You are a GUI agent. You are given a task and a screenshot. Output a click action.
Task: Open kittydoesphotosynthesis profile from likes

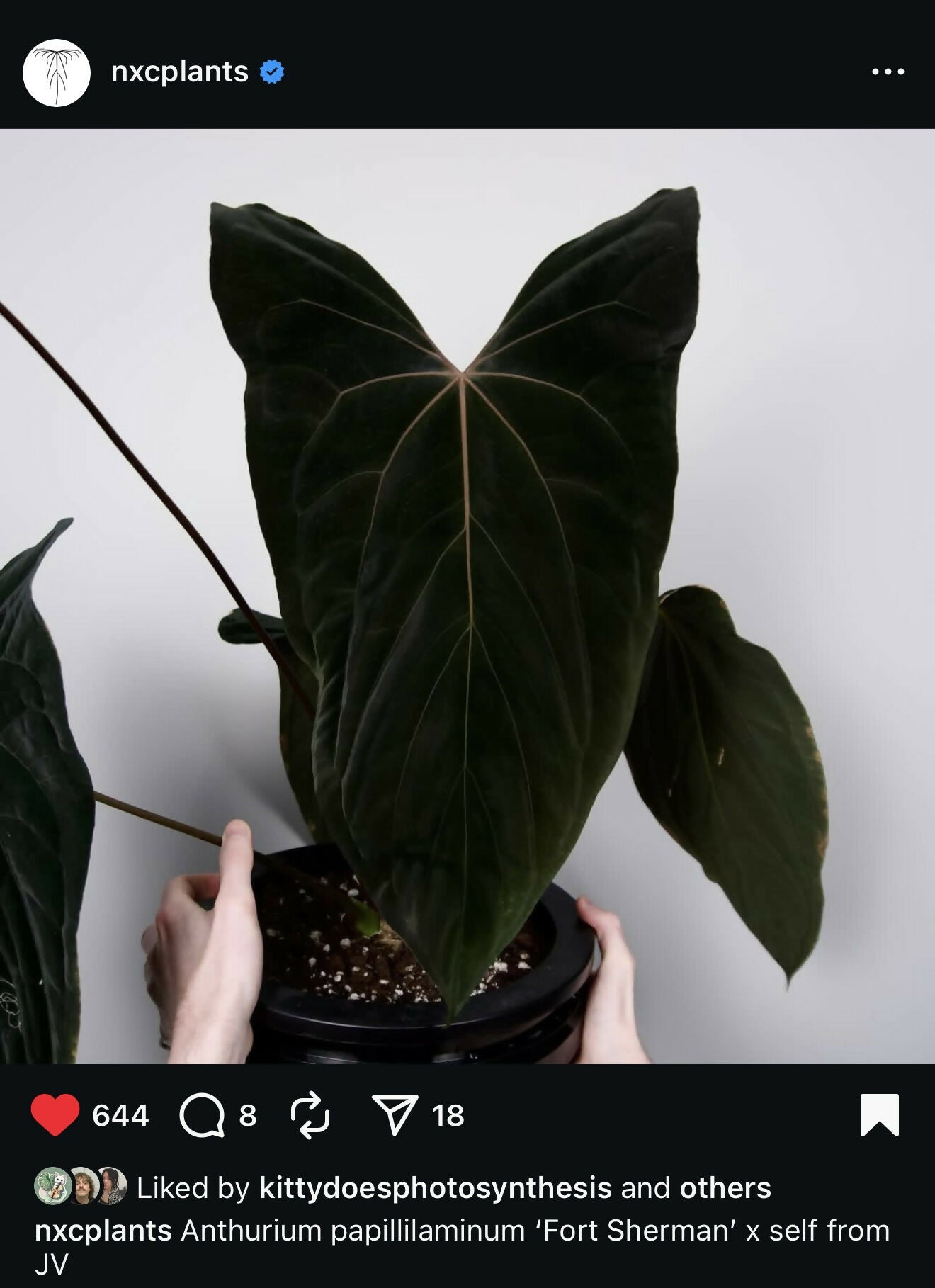click(435, 1188)
